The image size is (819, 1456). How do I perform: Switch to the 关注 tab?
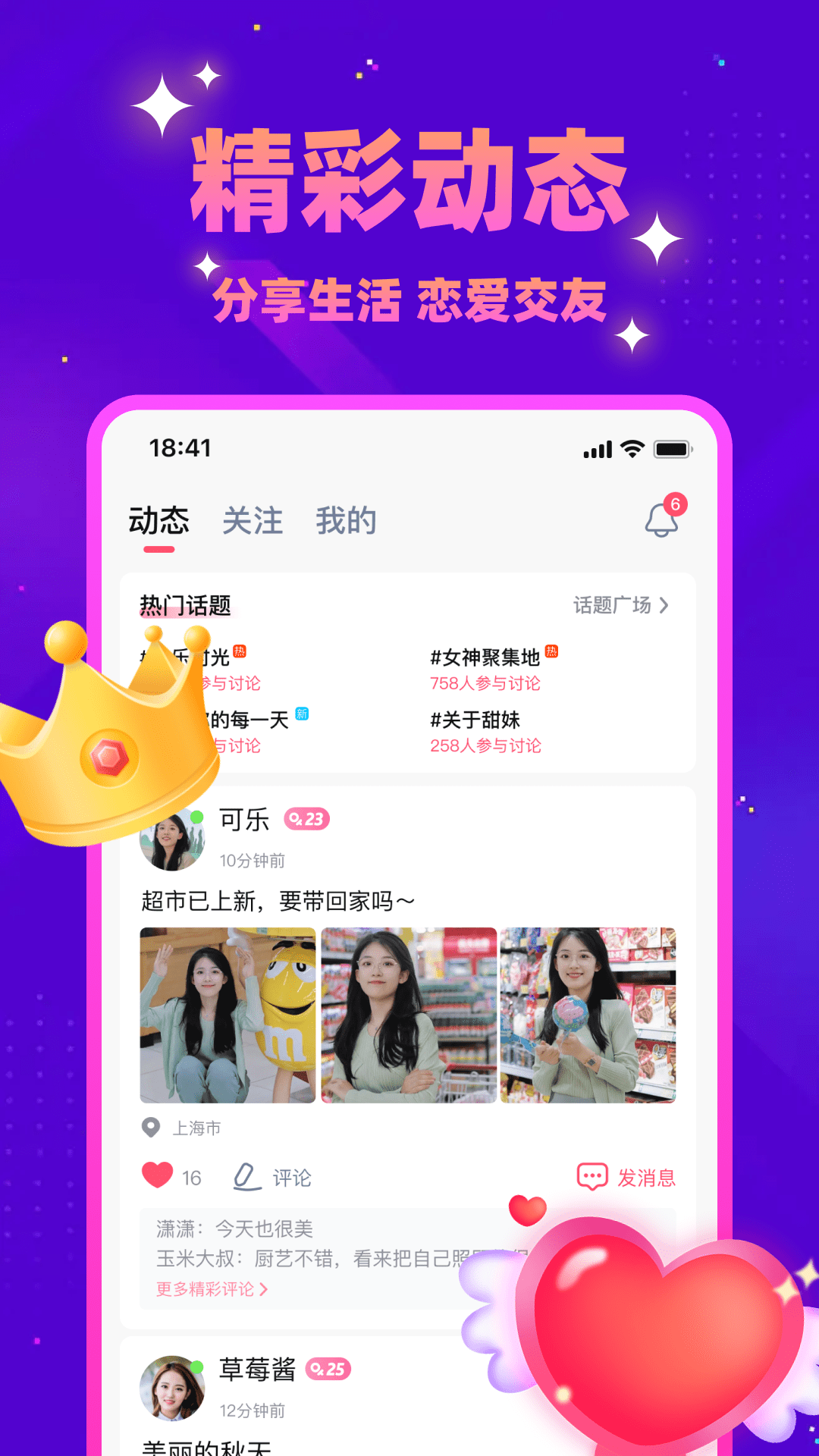[252, 520]
